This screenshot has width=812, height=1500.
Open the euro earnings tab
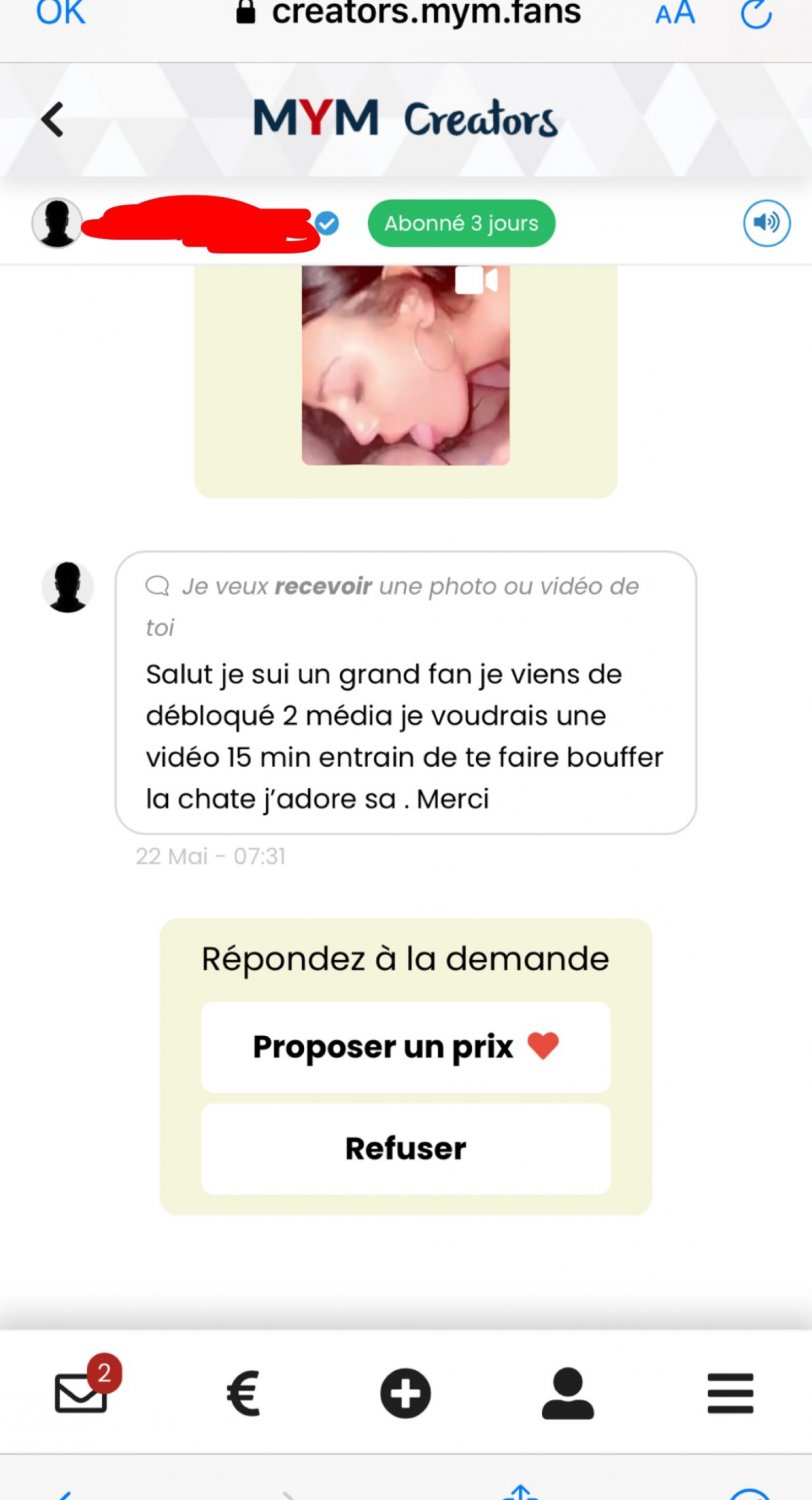pyautogui.click(x=243, y=1393)
